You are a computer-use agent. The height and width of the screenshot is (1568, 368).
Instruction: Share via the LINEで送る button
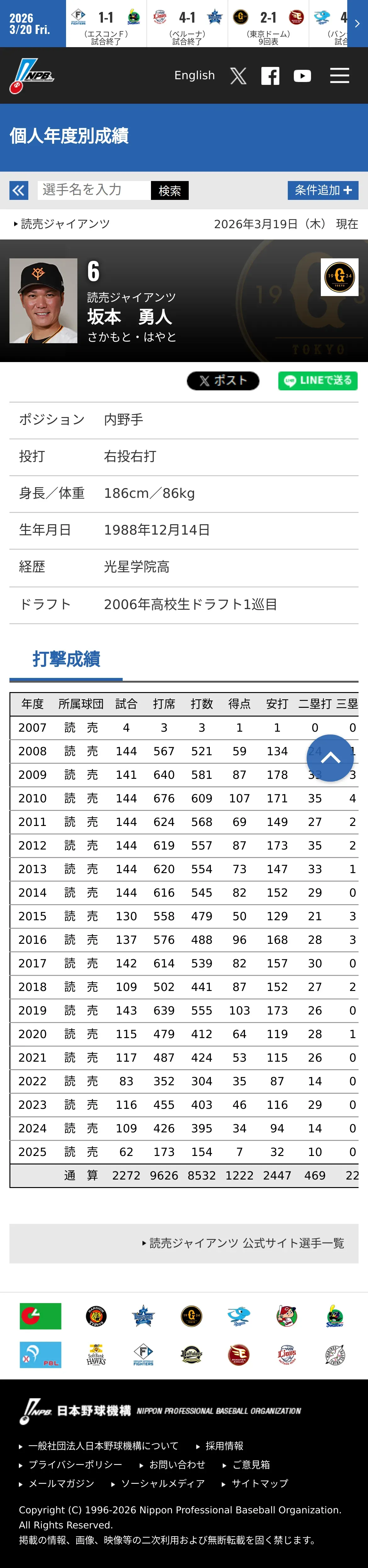point(318,380)
